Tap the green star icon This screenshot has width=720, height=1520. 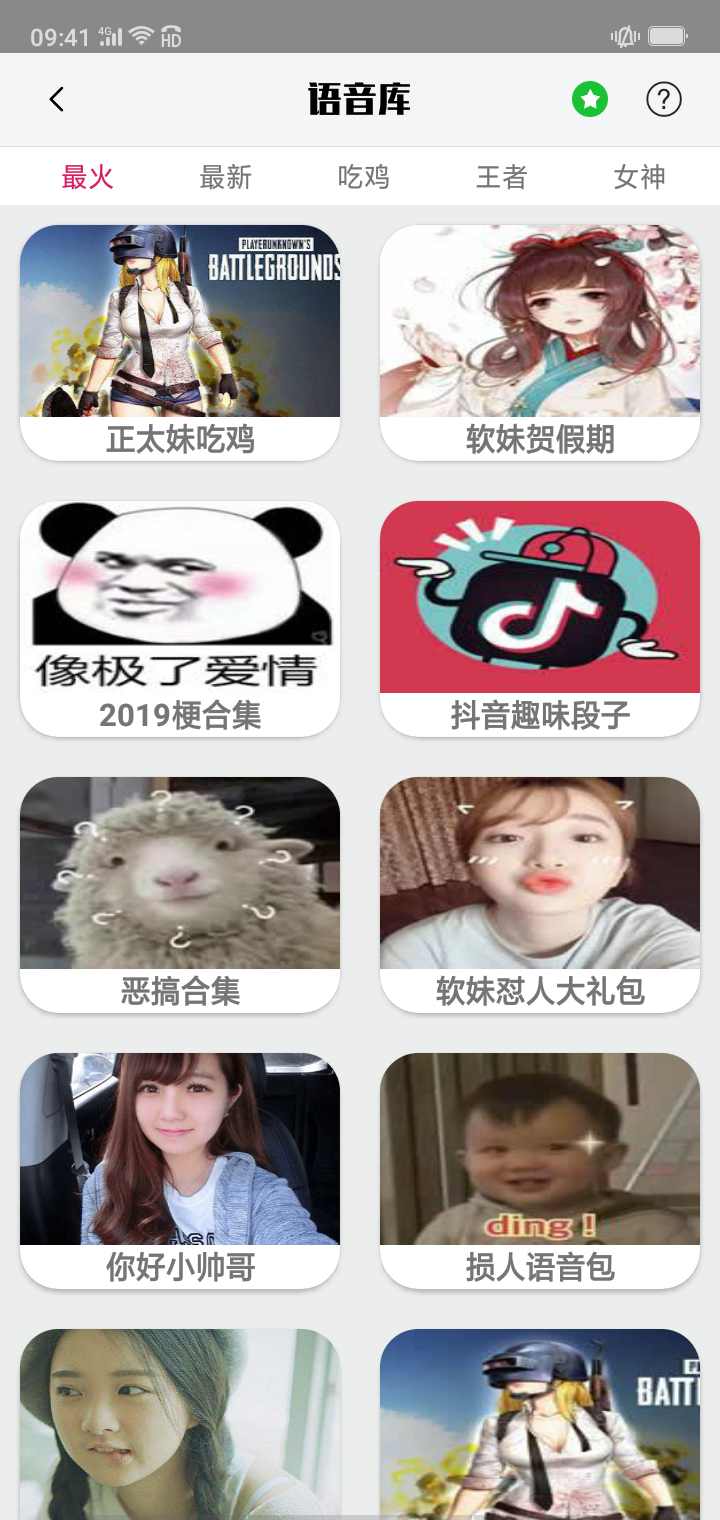[590, 99]
